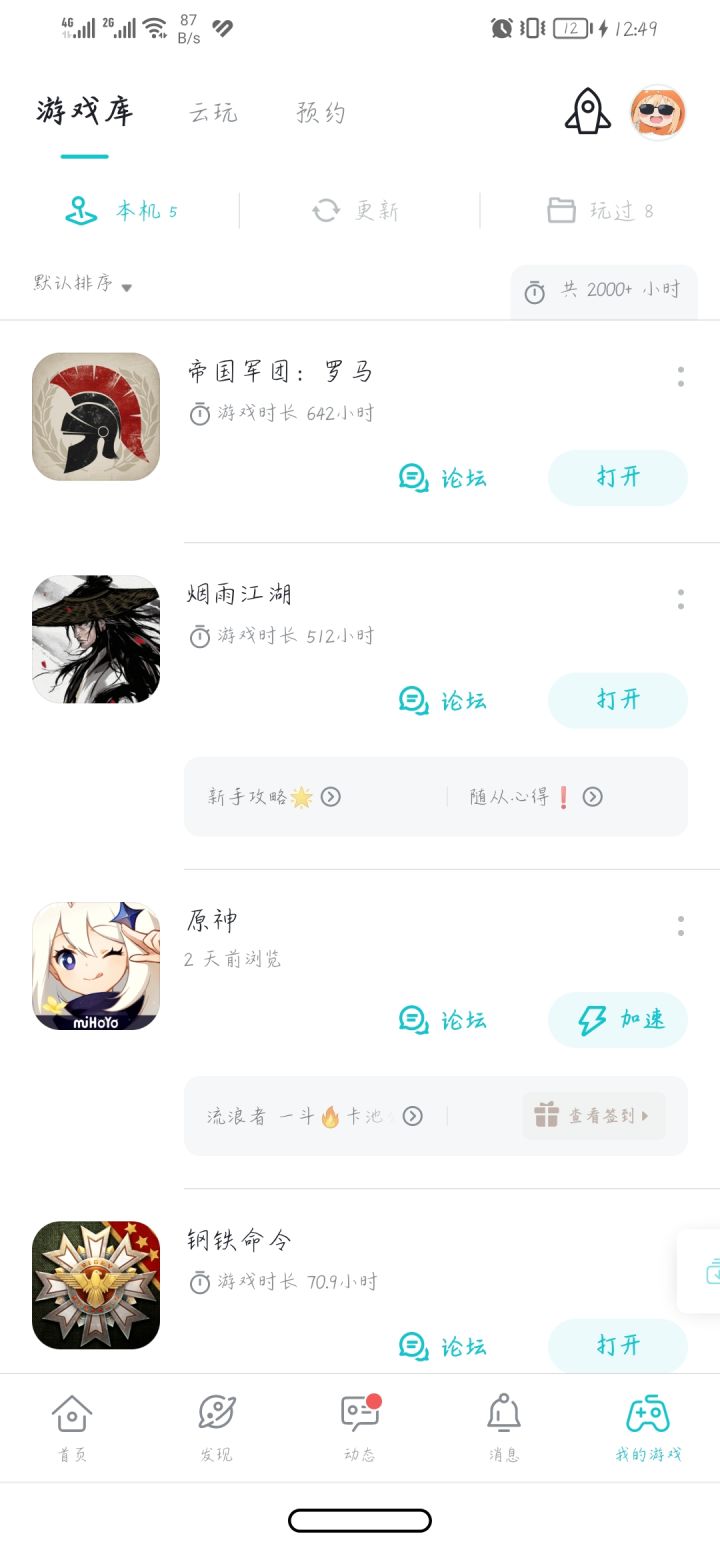Go to the 首页 tab
The image size is (720, 1560).
coord(72,1428)
